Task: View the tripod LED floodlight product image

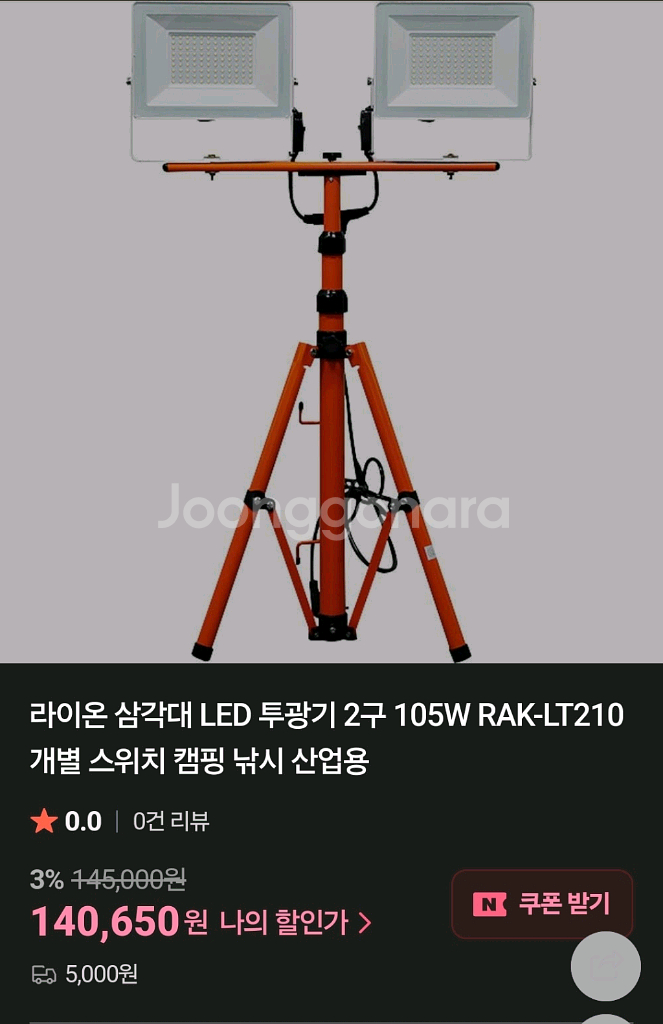Action: pos(331,330)
